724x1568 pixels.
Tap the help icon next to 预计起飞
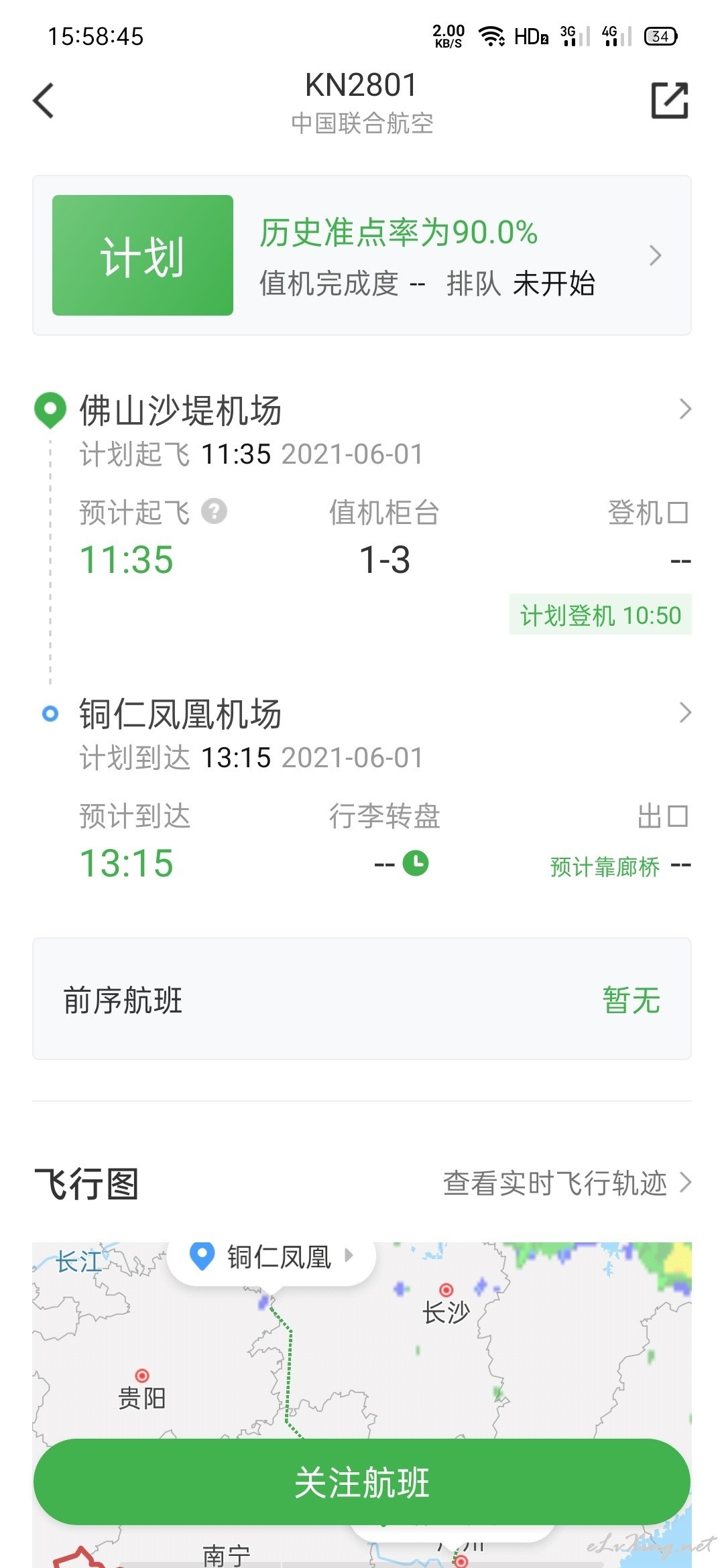pos(215,512)
